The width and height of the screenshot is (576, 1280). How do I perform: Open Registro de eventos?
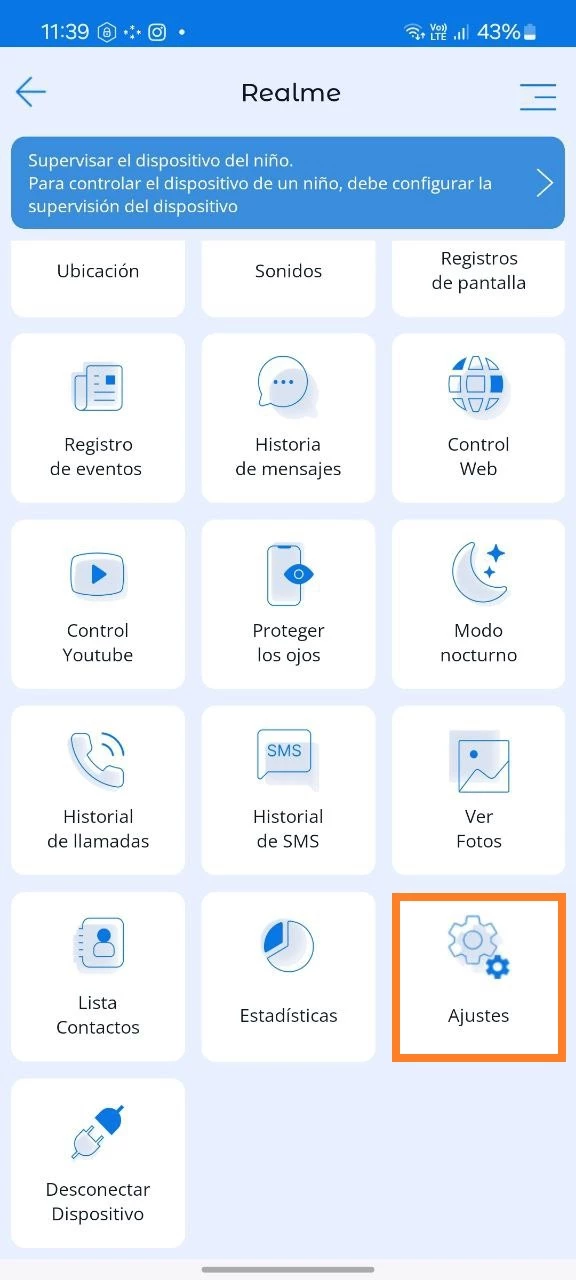click(98, 418)
